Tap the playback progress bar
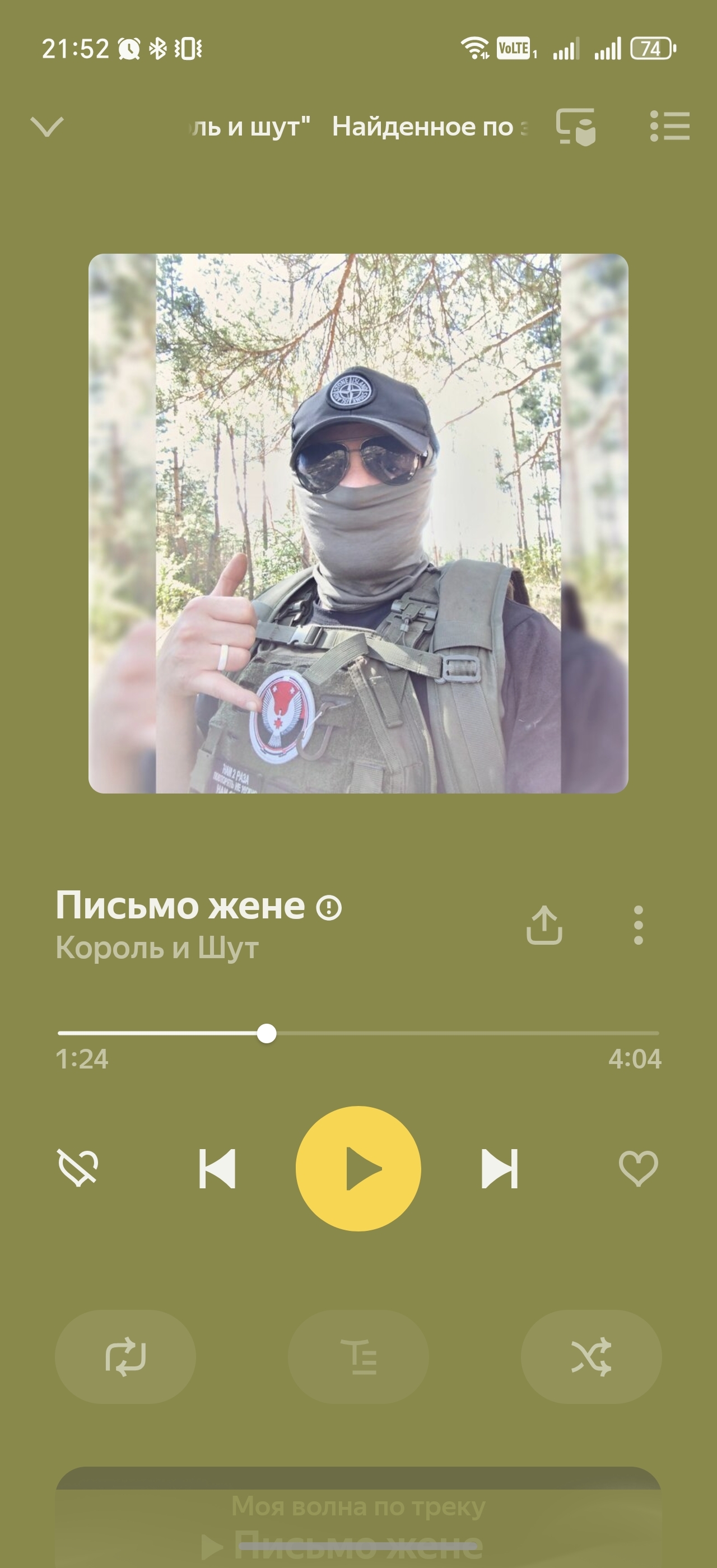This screenshot has height=1568, width=717. tap(358, 1033)
